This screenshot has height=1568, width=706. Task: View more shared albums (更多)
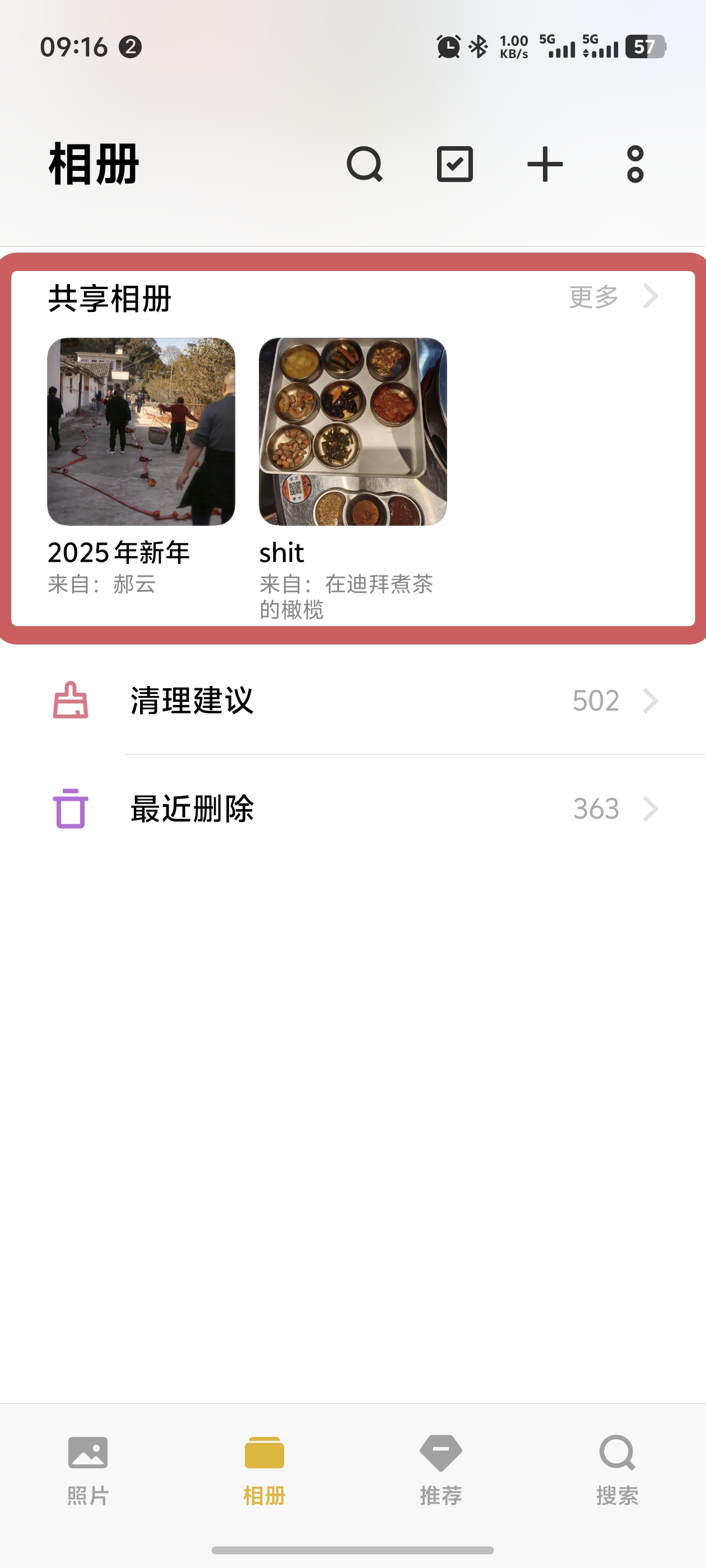[x=614, y=296]
